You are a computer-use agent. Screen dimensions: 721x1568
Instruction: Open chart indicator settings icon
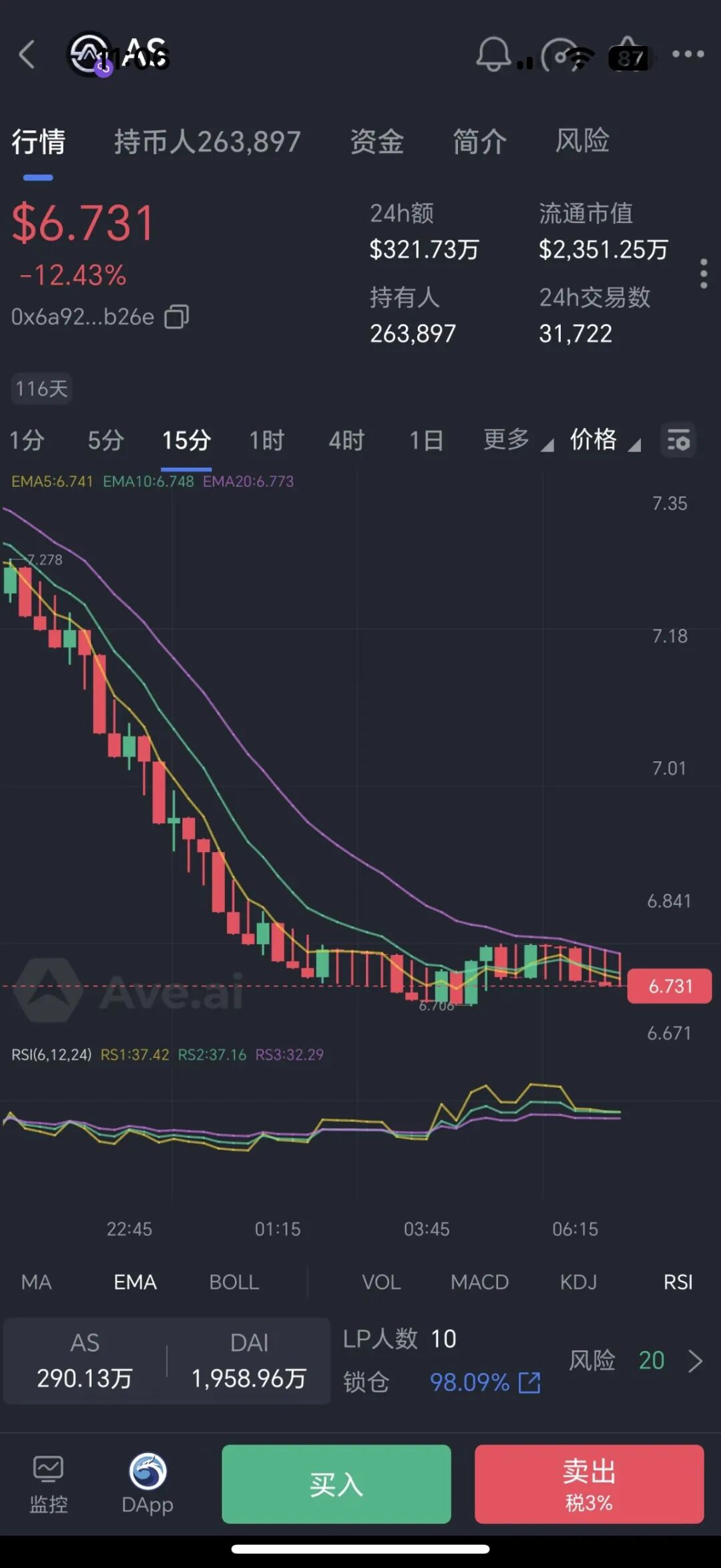point(678,440)
